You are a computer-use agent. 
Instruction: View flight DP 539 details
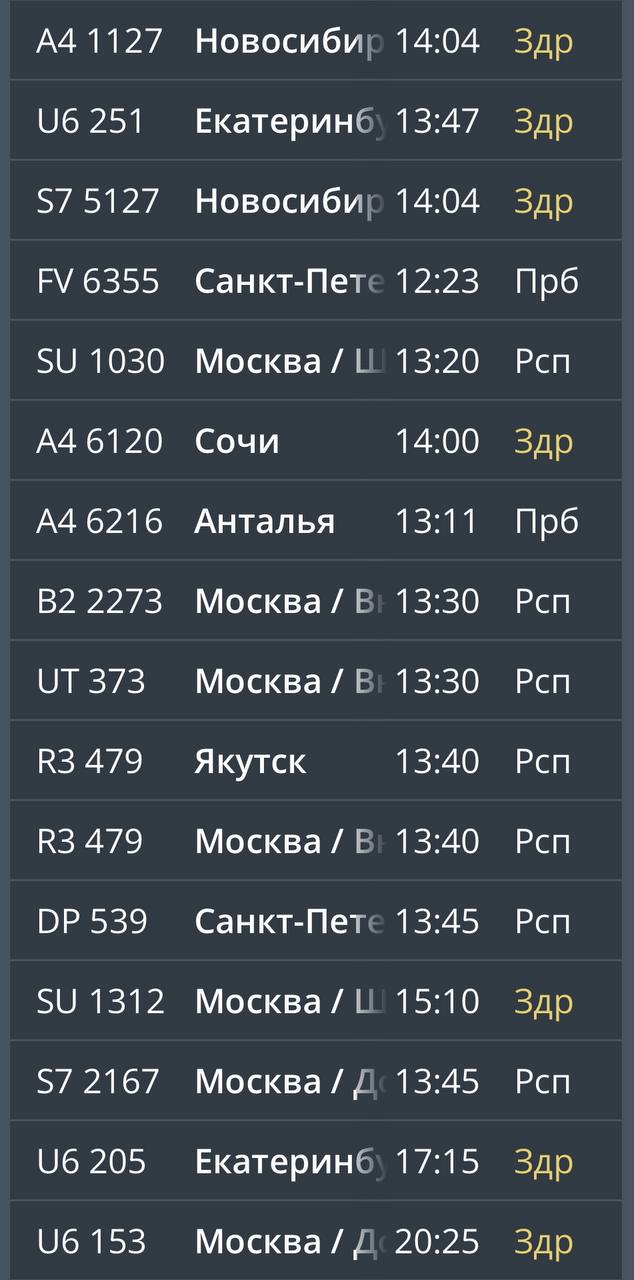[317, 921]
